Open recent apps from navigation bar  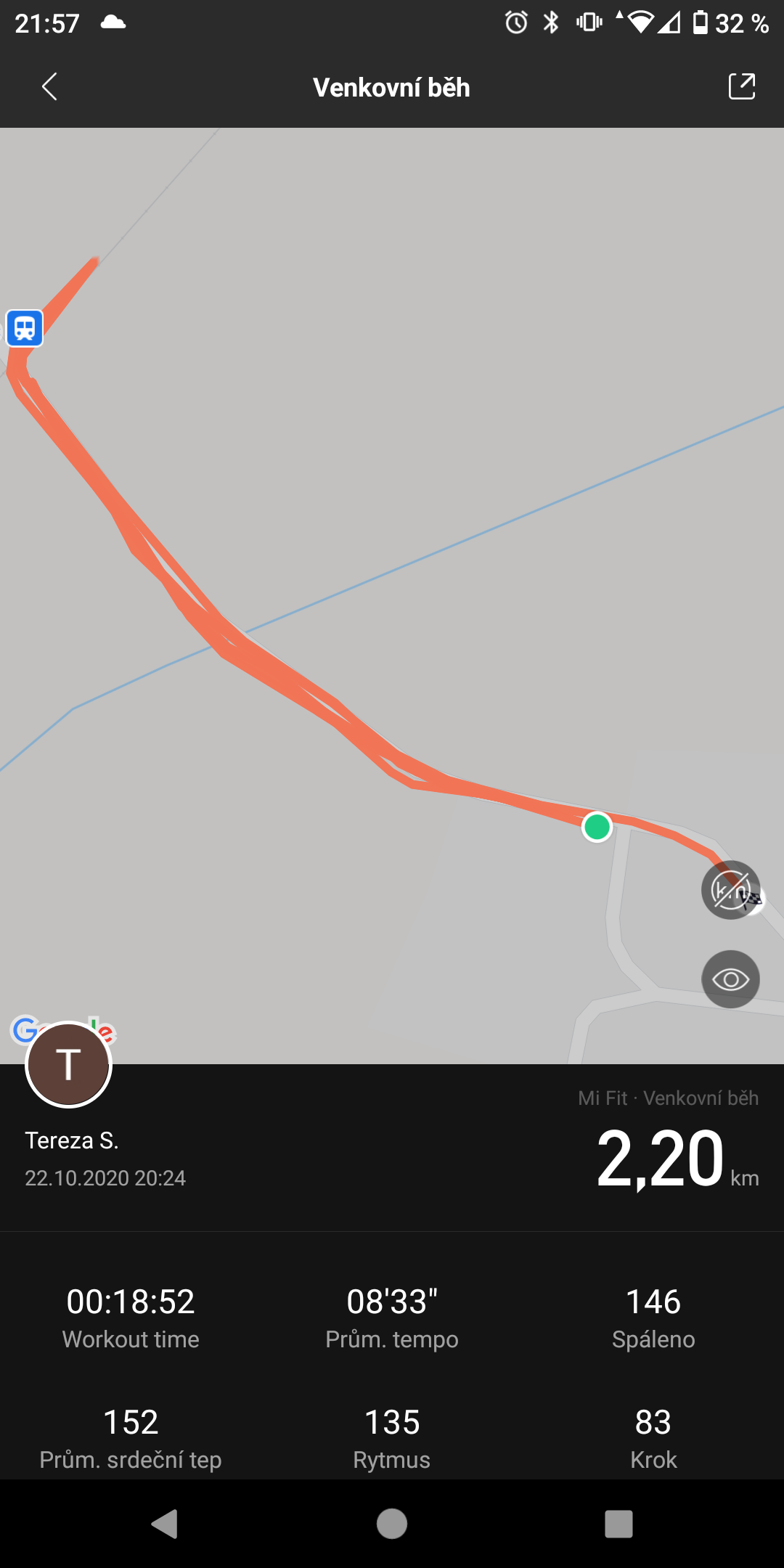click(618, 1524)
